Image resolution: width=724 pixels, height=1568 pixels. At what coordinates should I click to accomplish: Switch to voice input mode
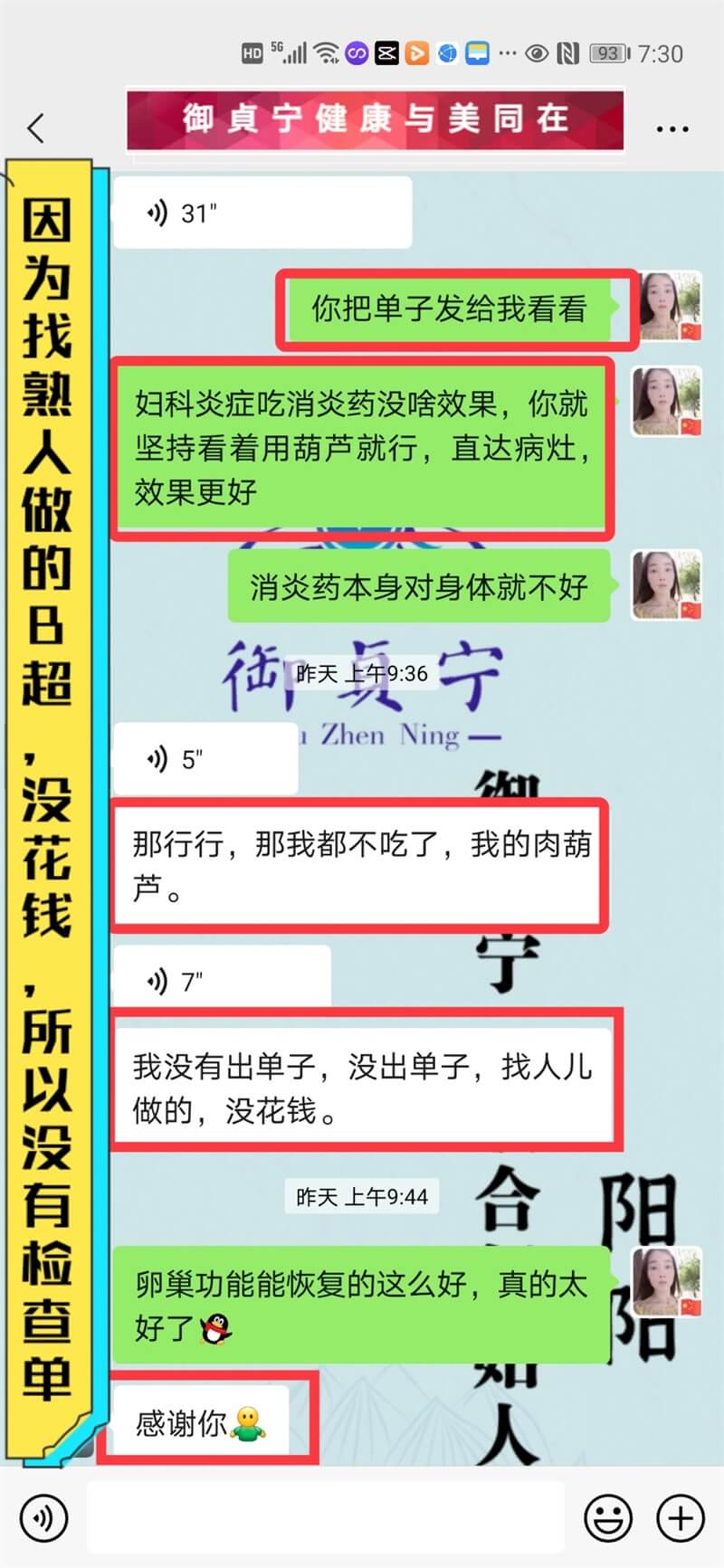43,1517
